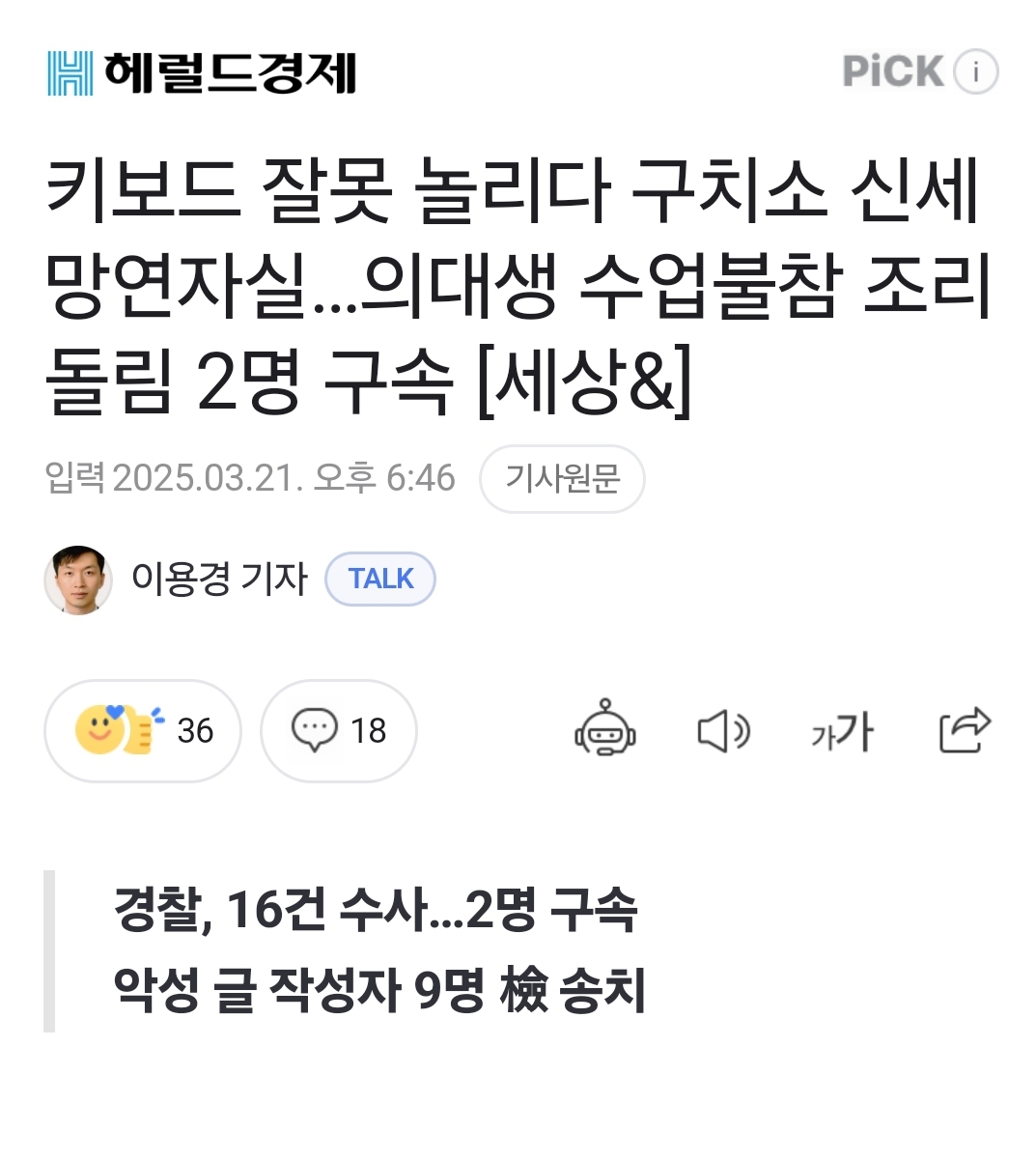This screenshot has height=1160, width=1036.
Task: Share this article
Action: (x=965, y=730)
